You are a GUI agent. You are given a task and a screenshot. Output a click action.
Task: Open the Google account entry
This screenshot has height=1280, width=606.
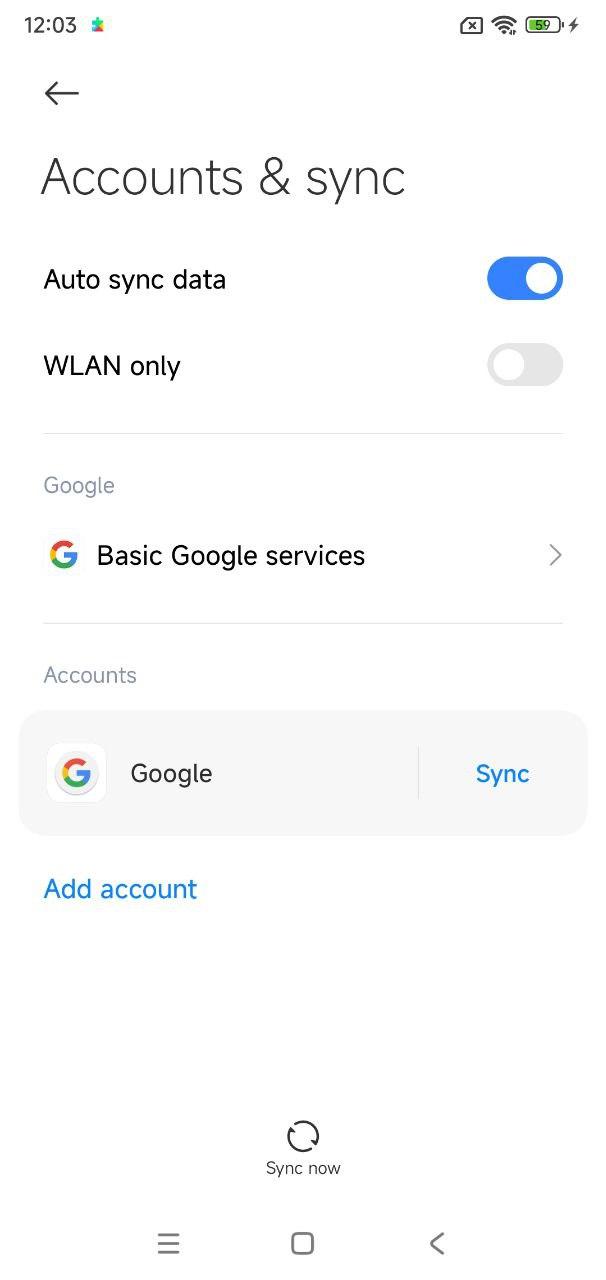pyautogui.click(x=220, y=773)
